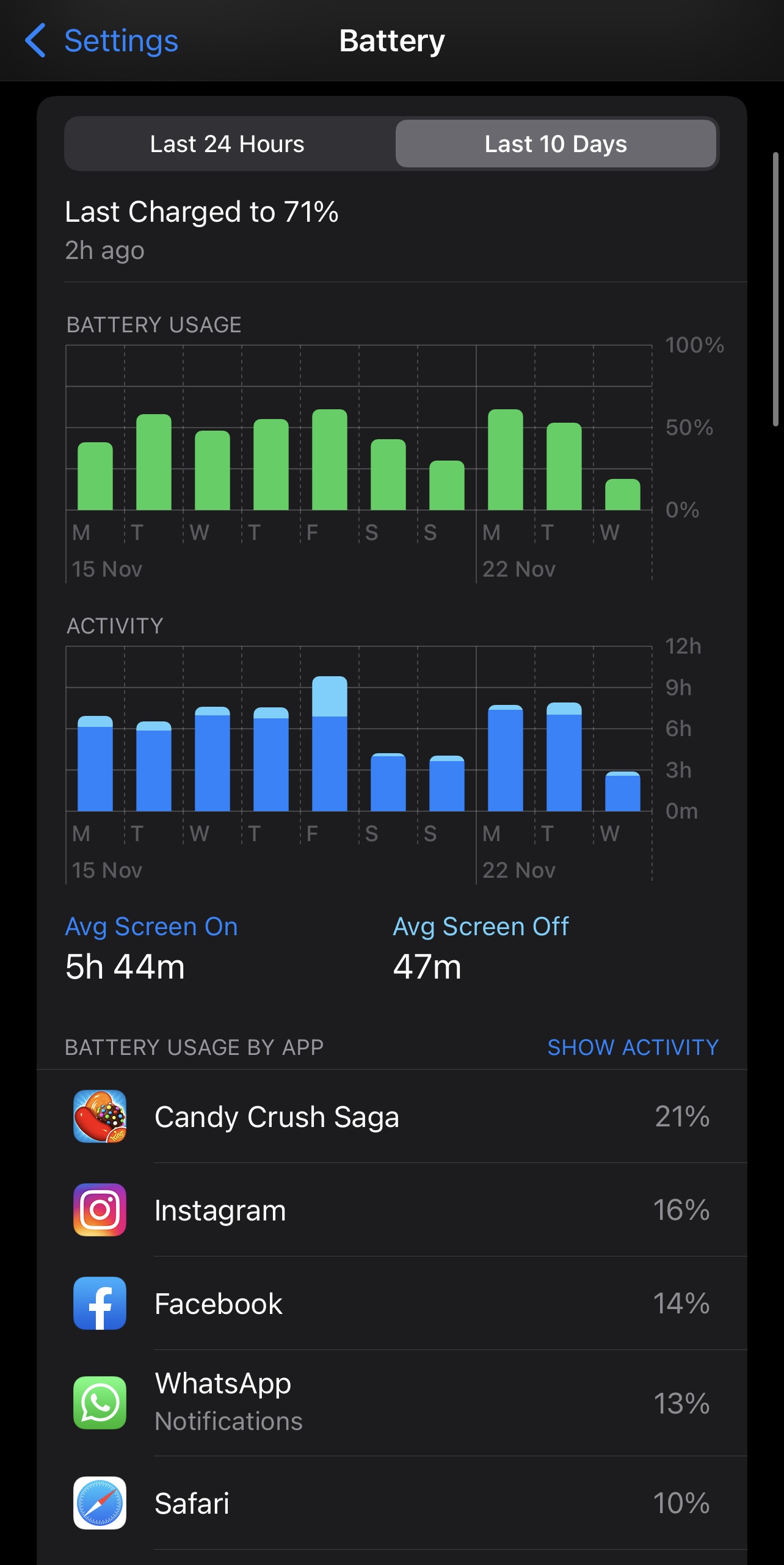Select Friday's bar in the Battery Usage chart
The width and height of the screenshot is (784, 1565).
point(330,459)
